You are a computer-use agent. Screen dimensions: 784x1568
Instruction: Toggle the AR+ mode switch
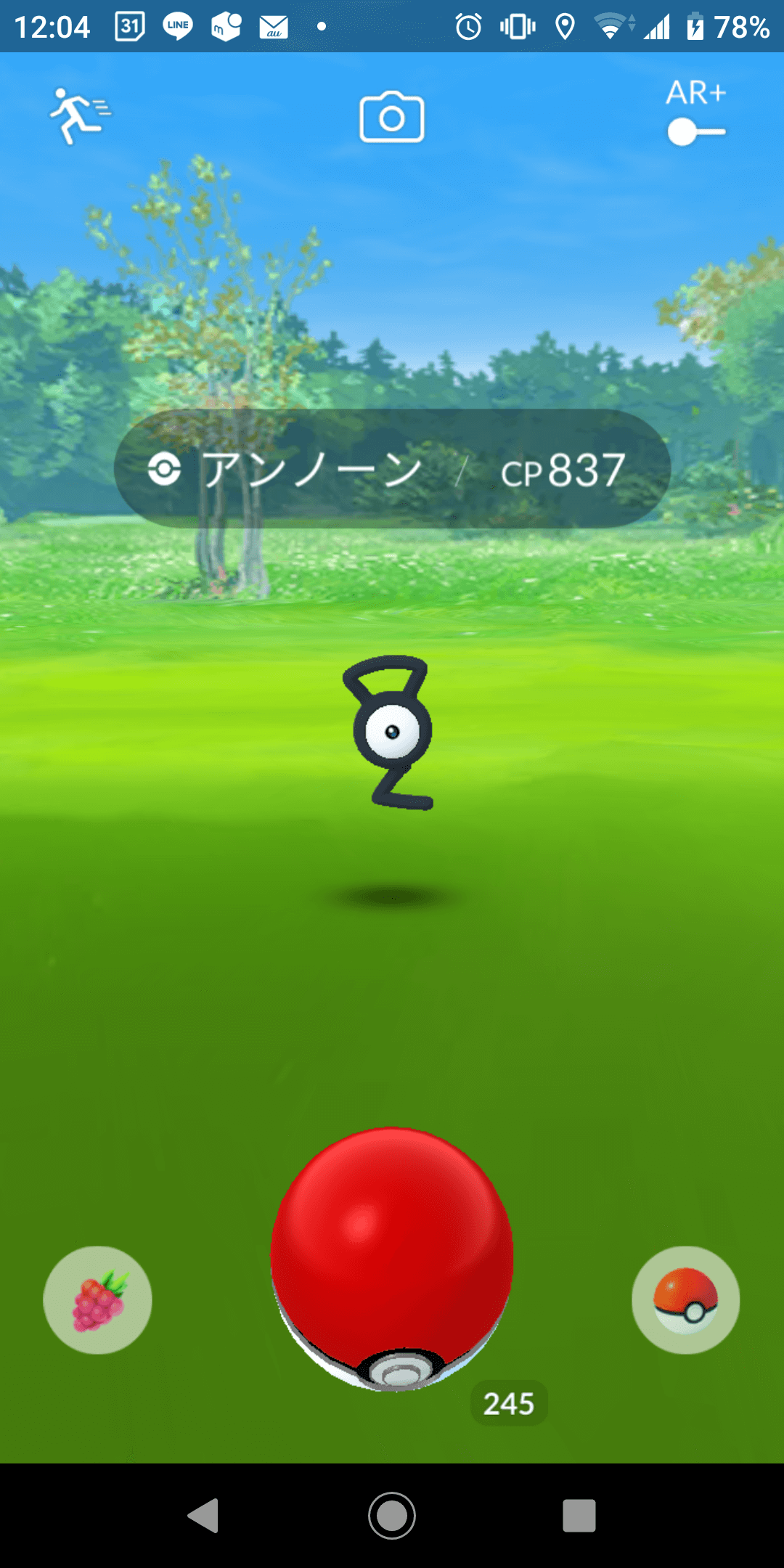tap(695, 132)
